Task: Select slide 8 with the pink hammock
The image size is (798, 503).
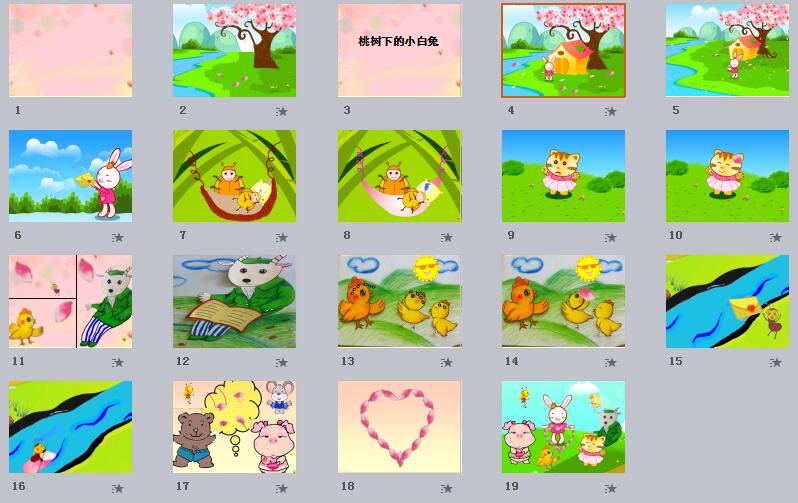Action: coord(399,175)
